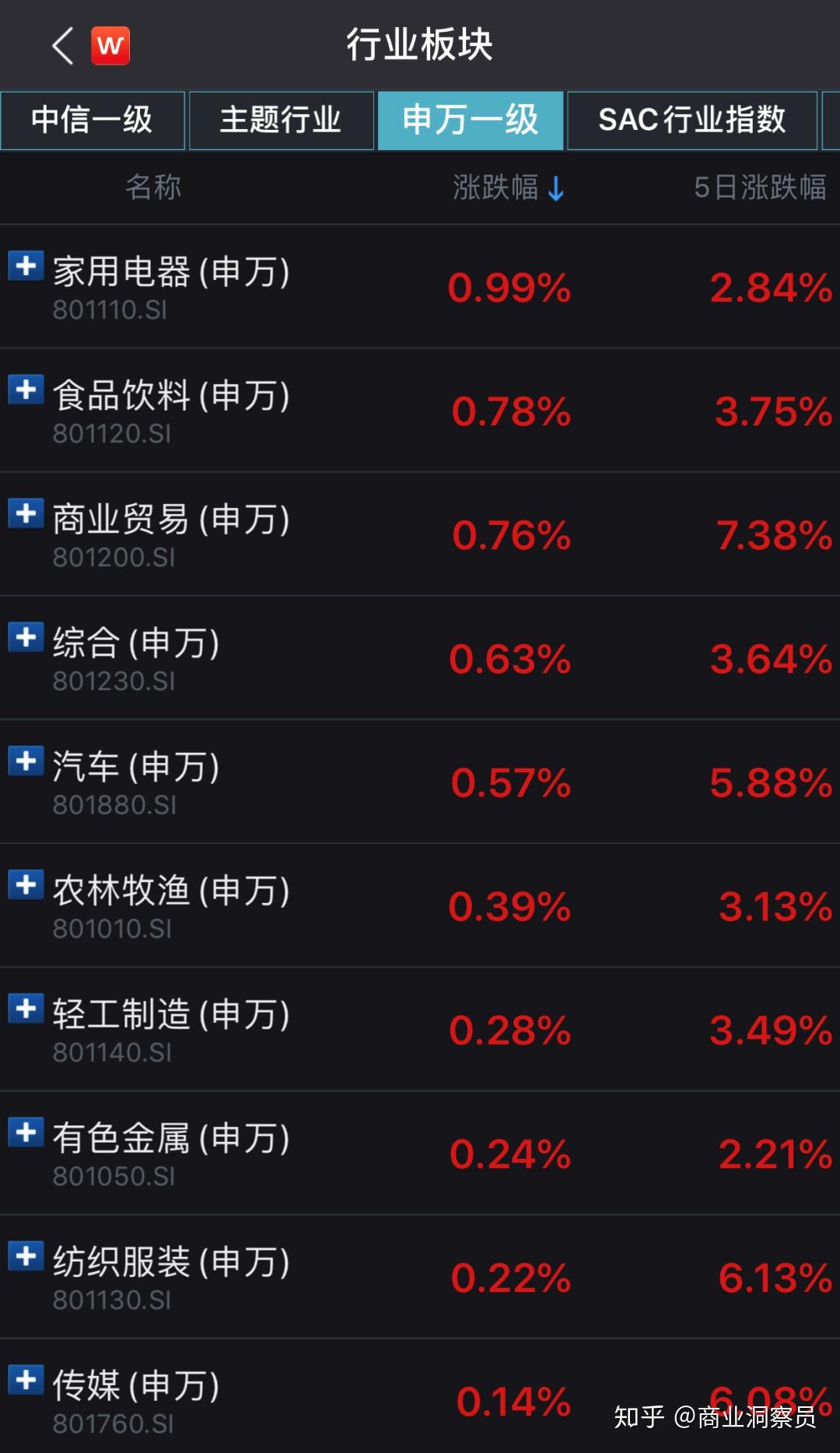
Task: Expand the 综合 industry row
Action: tap(27, 639)
